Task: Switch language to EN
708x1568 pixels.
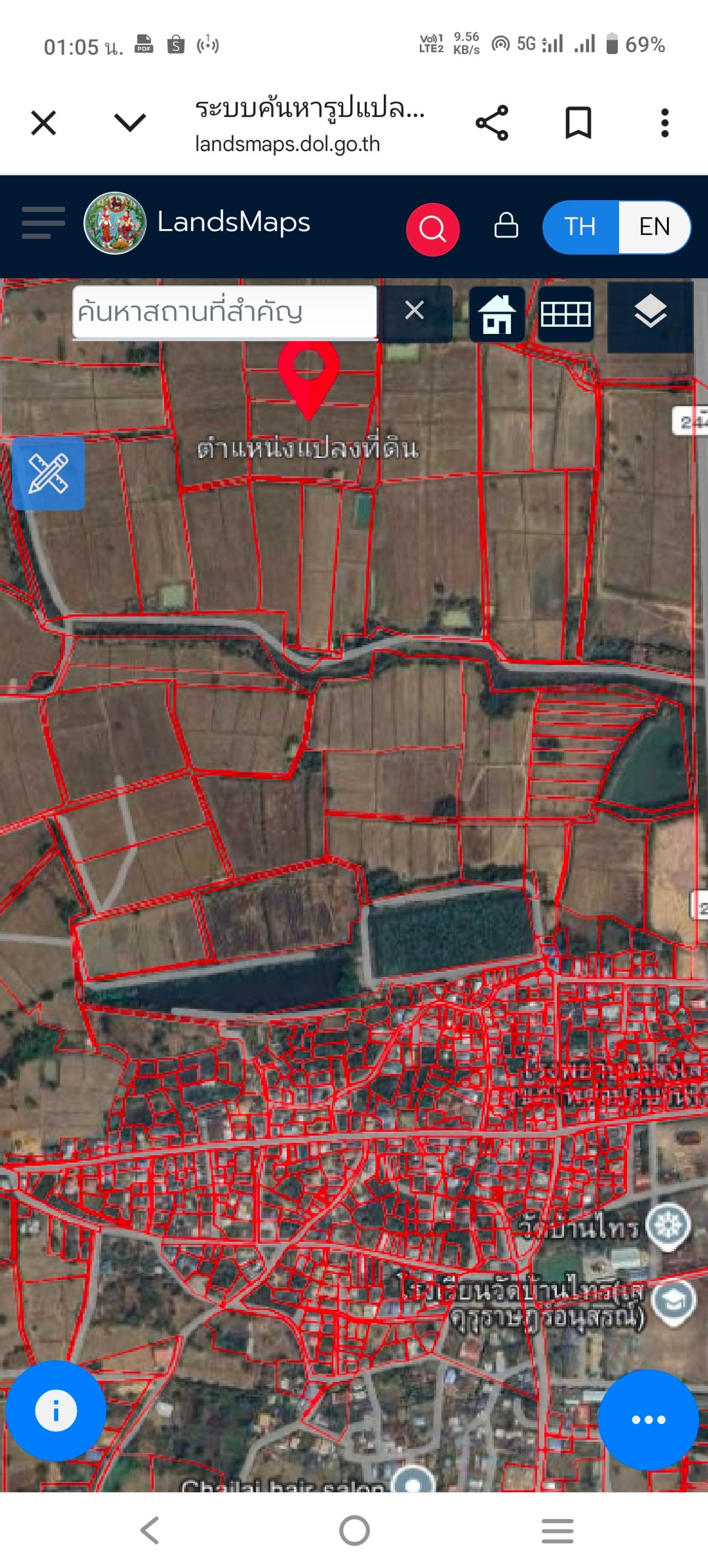Action: click(654, 227)
